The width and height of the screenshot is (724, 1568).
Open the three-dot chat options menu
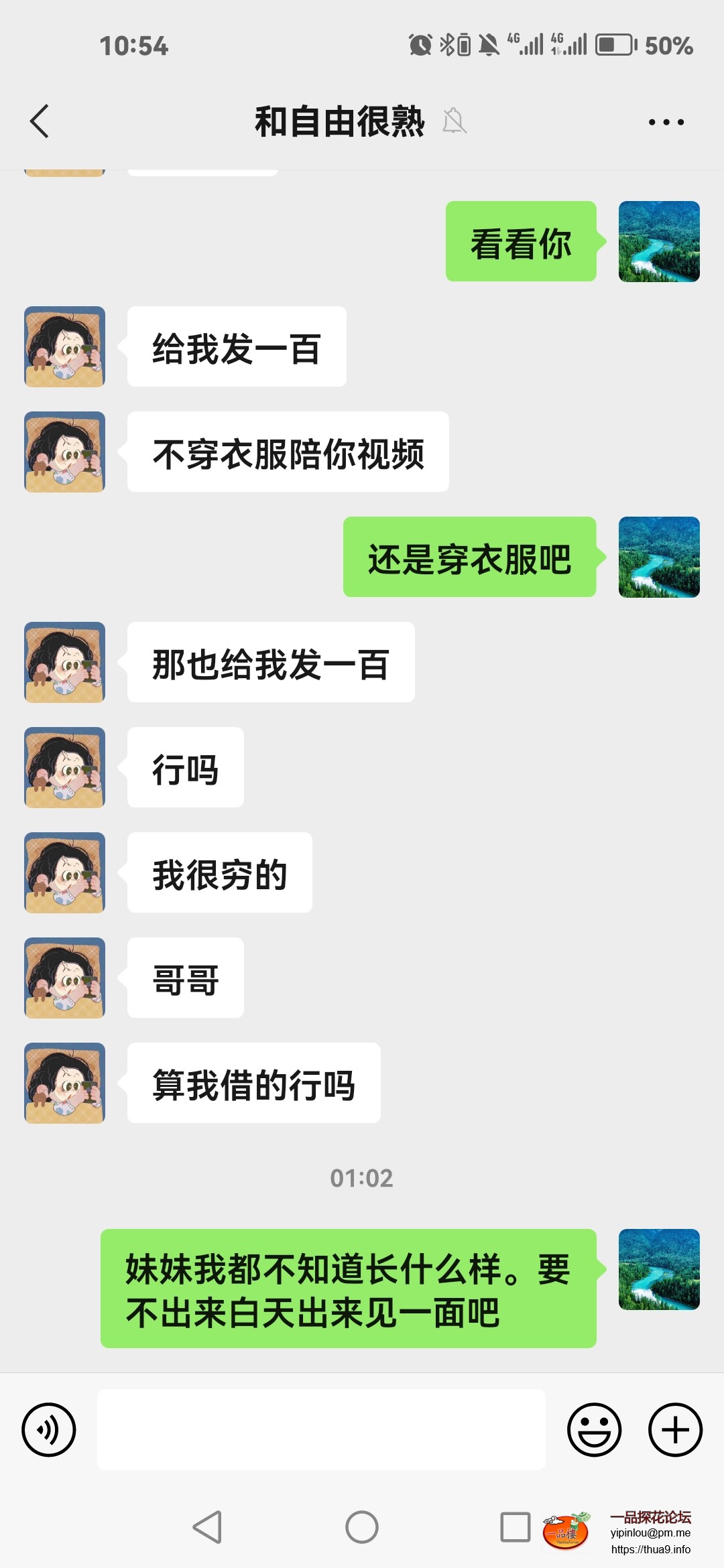666,121
